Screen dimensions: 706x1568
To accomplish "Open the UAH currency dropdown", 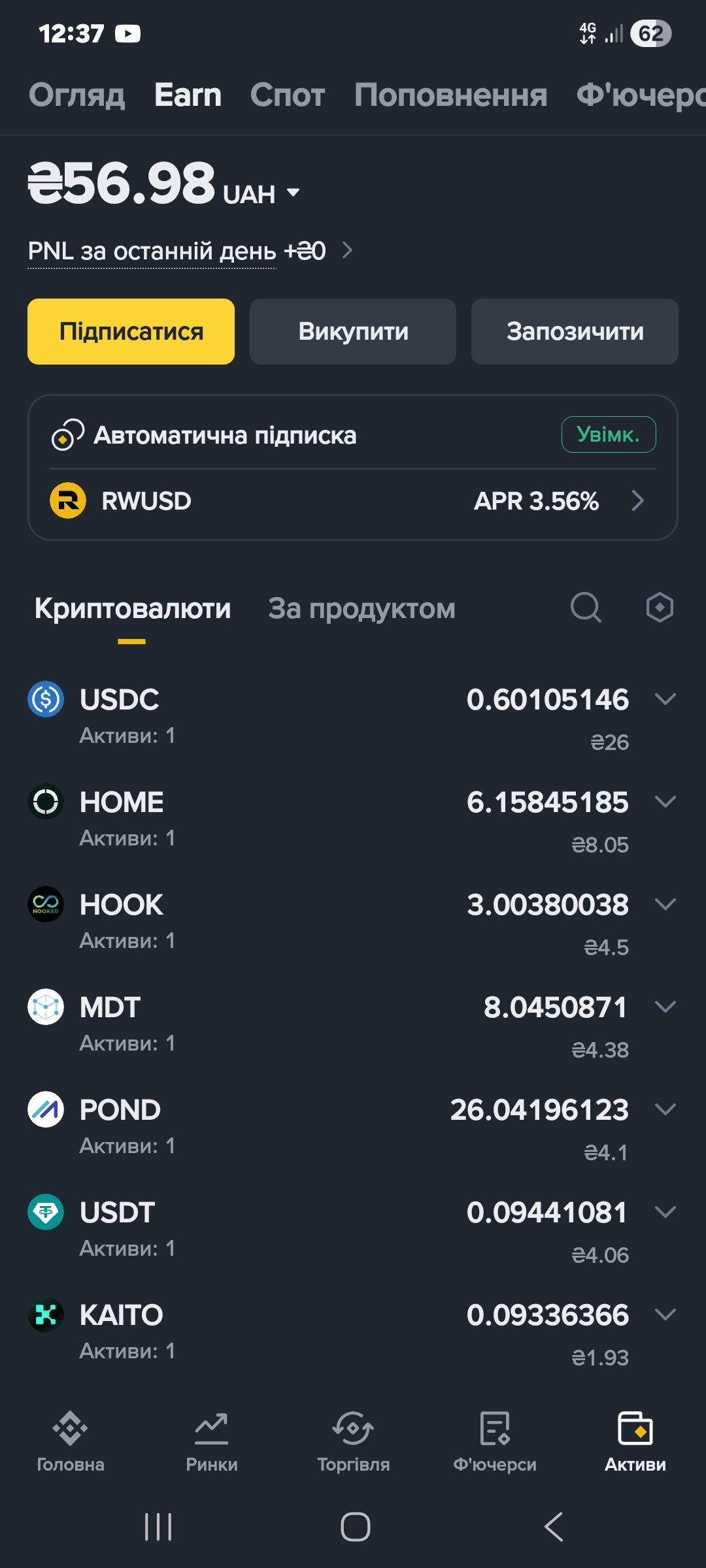I will (261, 194).
